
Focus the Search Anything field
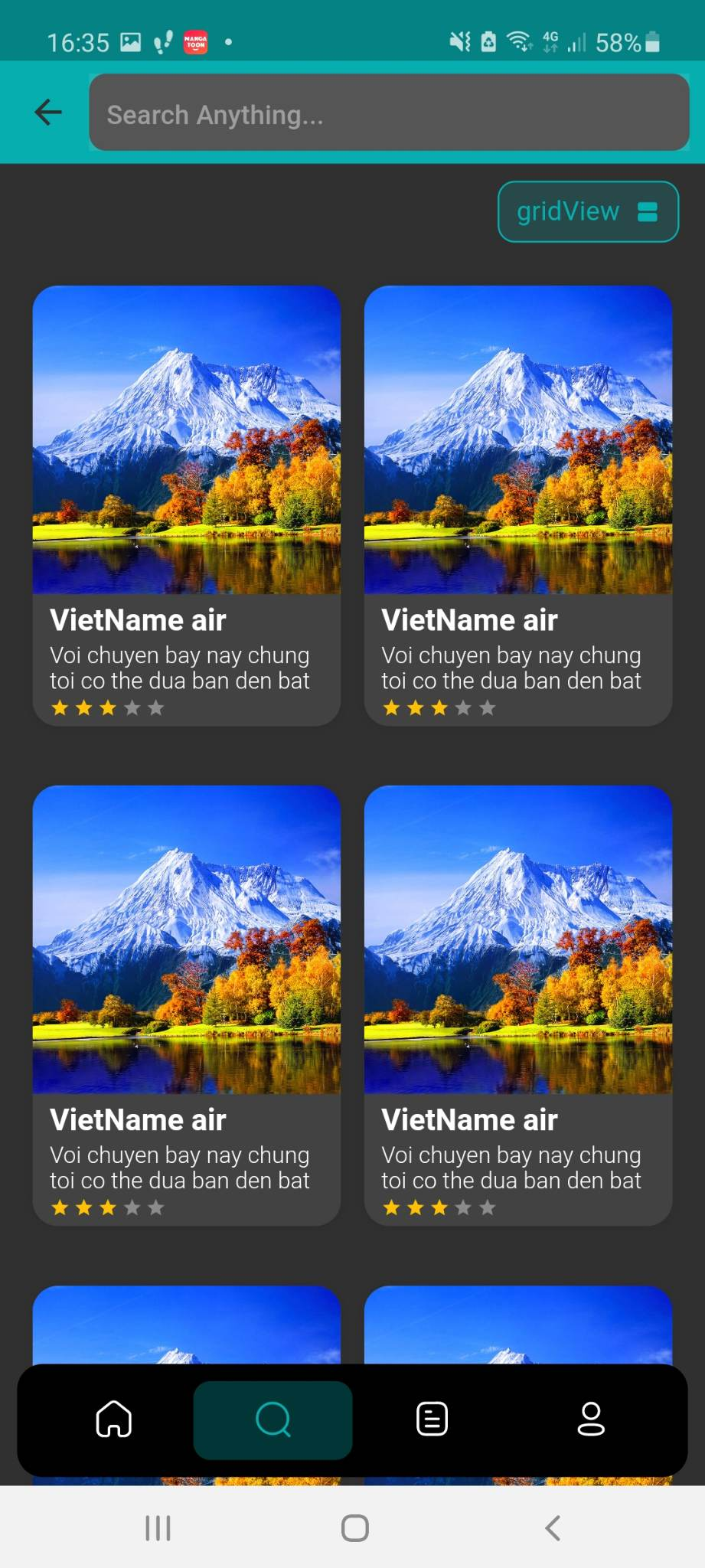pos(389,113)
